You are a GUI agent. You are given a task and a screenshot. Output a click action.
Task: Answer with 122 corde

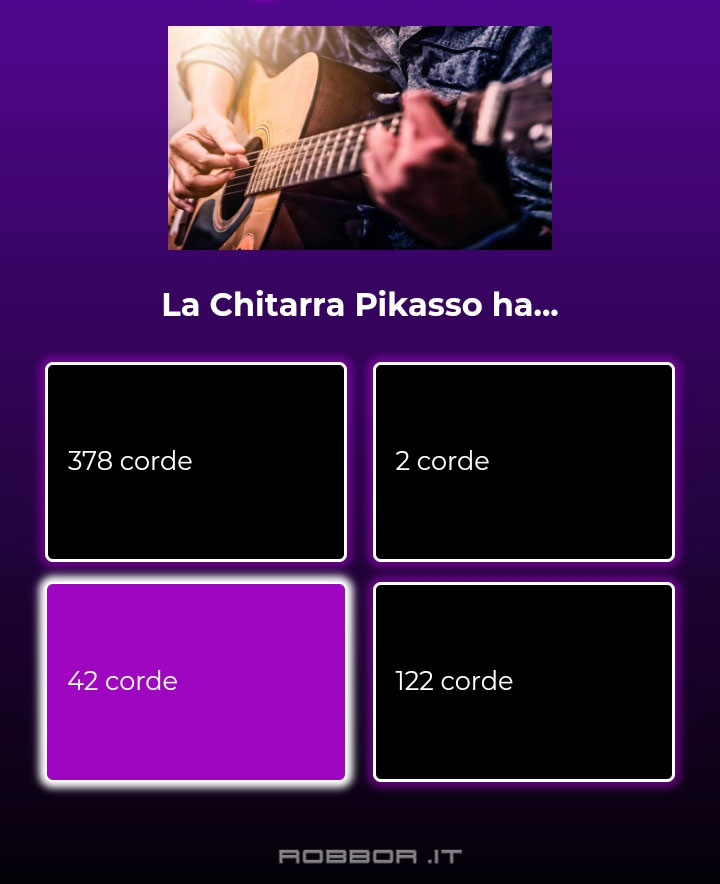coord(524,682)
